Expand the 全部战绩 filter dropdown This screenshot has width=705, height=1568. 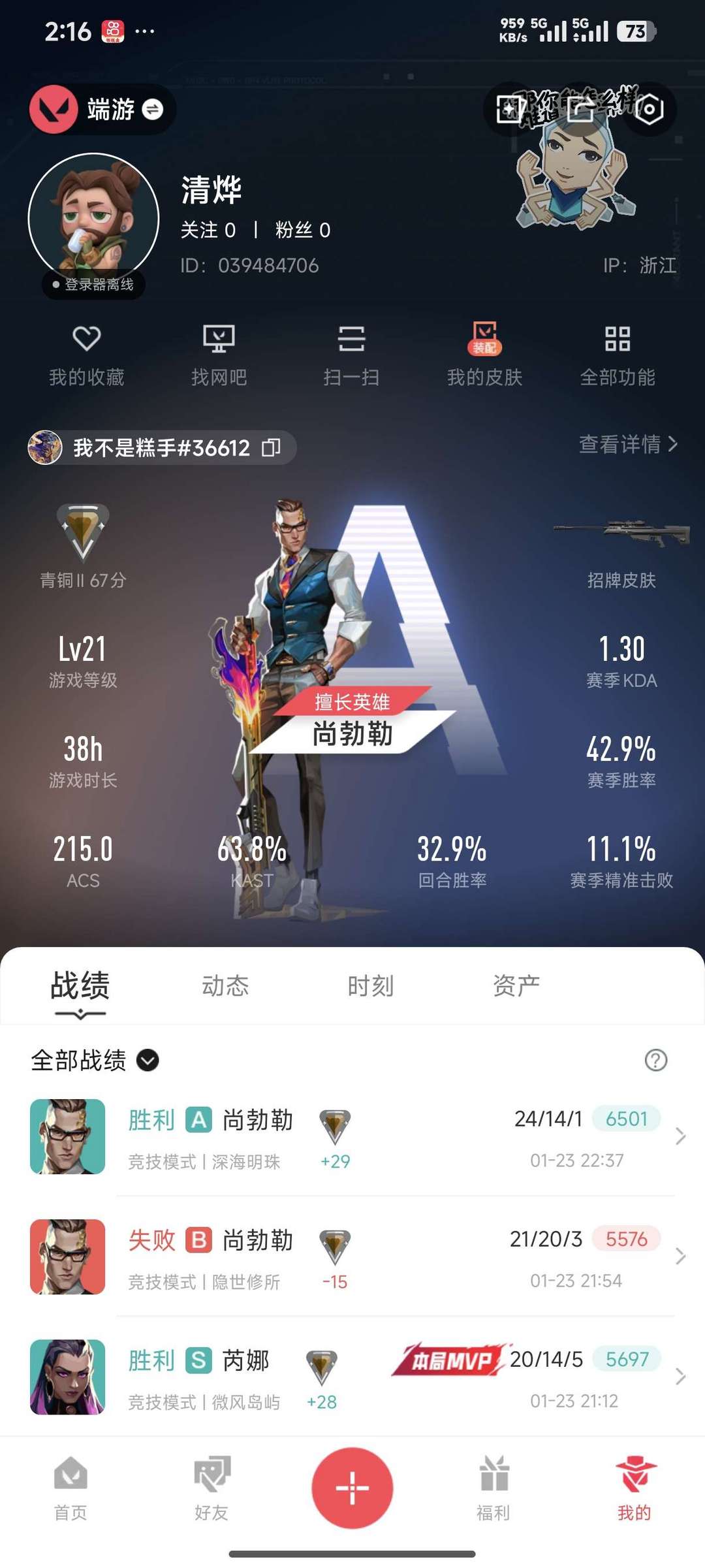click(95, 1060)
